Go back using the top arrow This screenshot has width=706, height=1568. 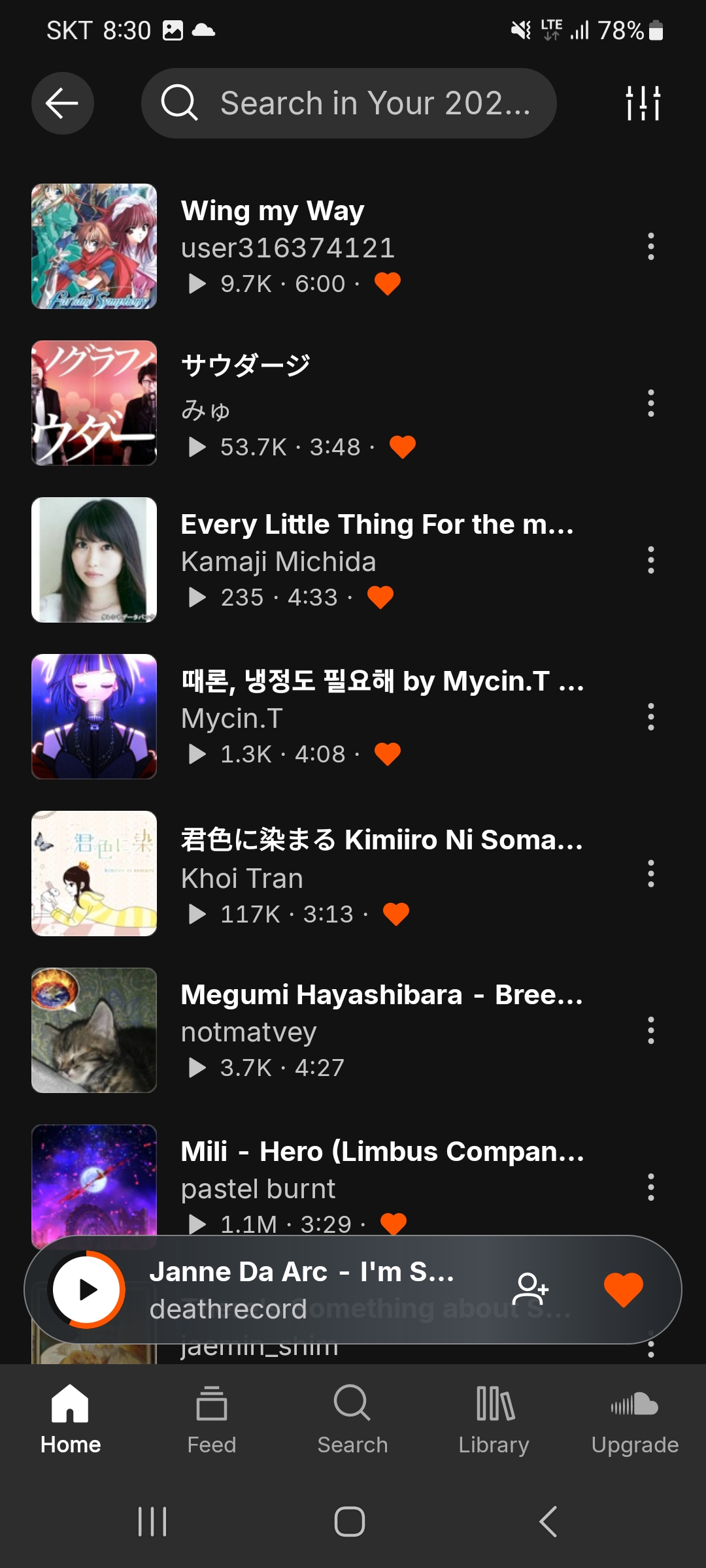coord(63,103)
